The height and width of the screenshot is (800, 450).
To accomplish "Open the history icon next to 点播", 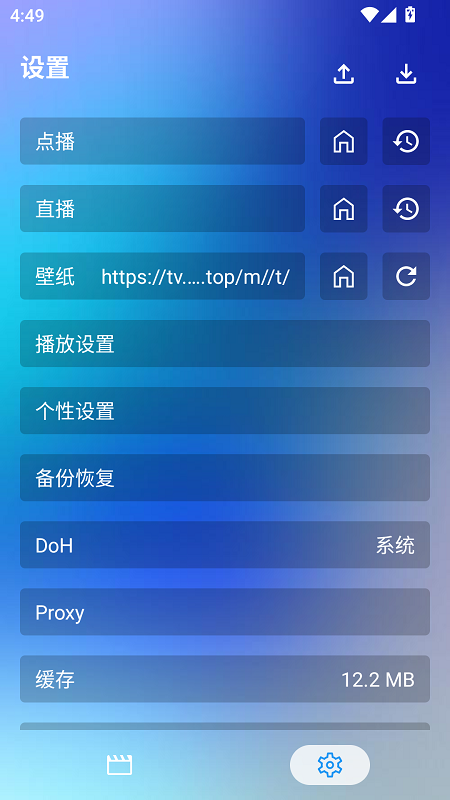I will coord(406,141).
